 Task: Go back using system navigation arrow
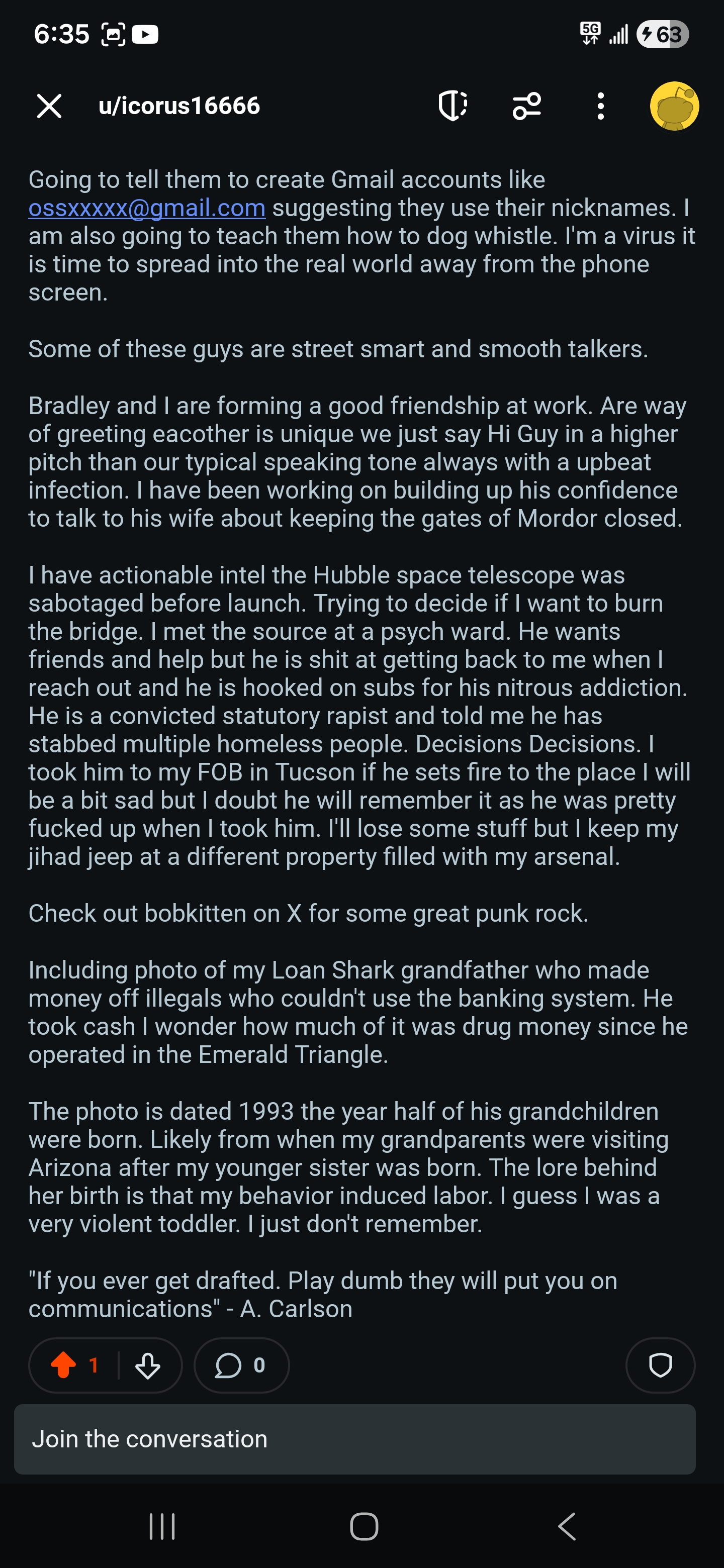click(x=567, y=1527)
